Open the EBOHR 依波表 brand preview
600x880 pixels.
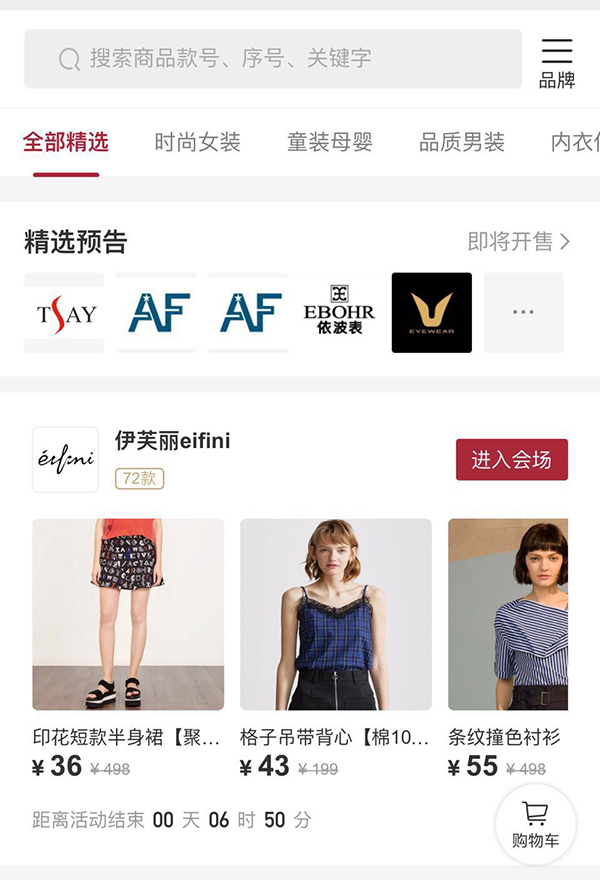pos(339,313)
